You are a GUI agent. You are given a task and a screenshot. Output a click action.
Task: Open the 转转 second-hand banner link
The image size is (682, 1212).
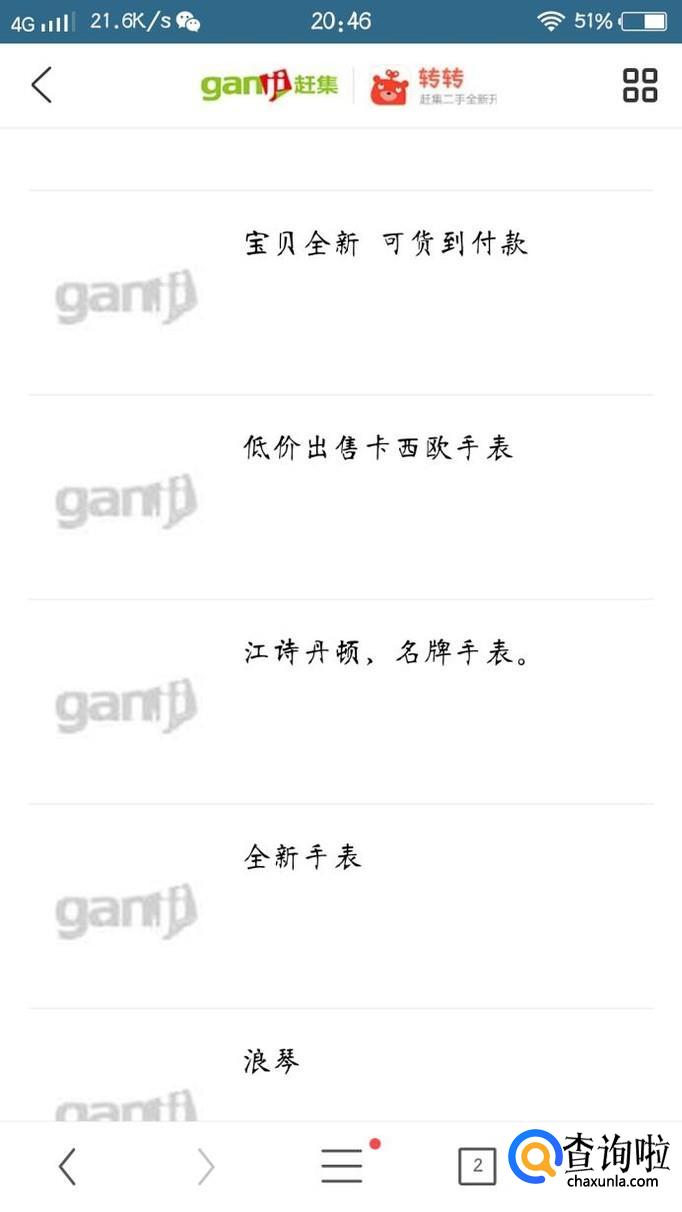pyautogui.click(x=433, y=87)
